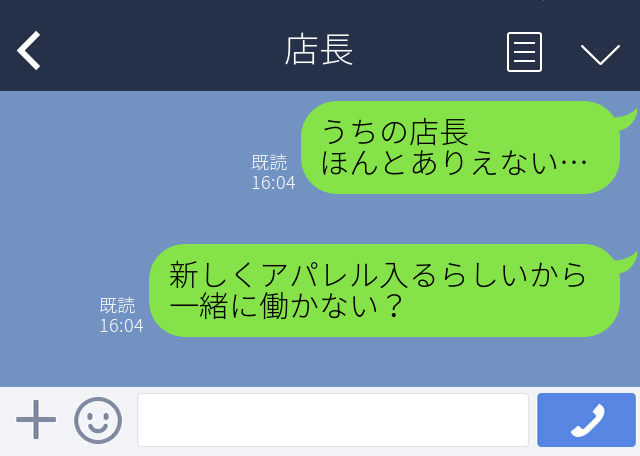Screen dimensions: 640x456
Task: Open the emoji sticker picker
Action: 98,420
